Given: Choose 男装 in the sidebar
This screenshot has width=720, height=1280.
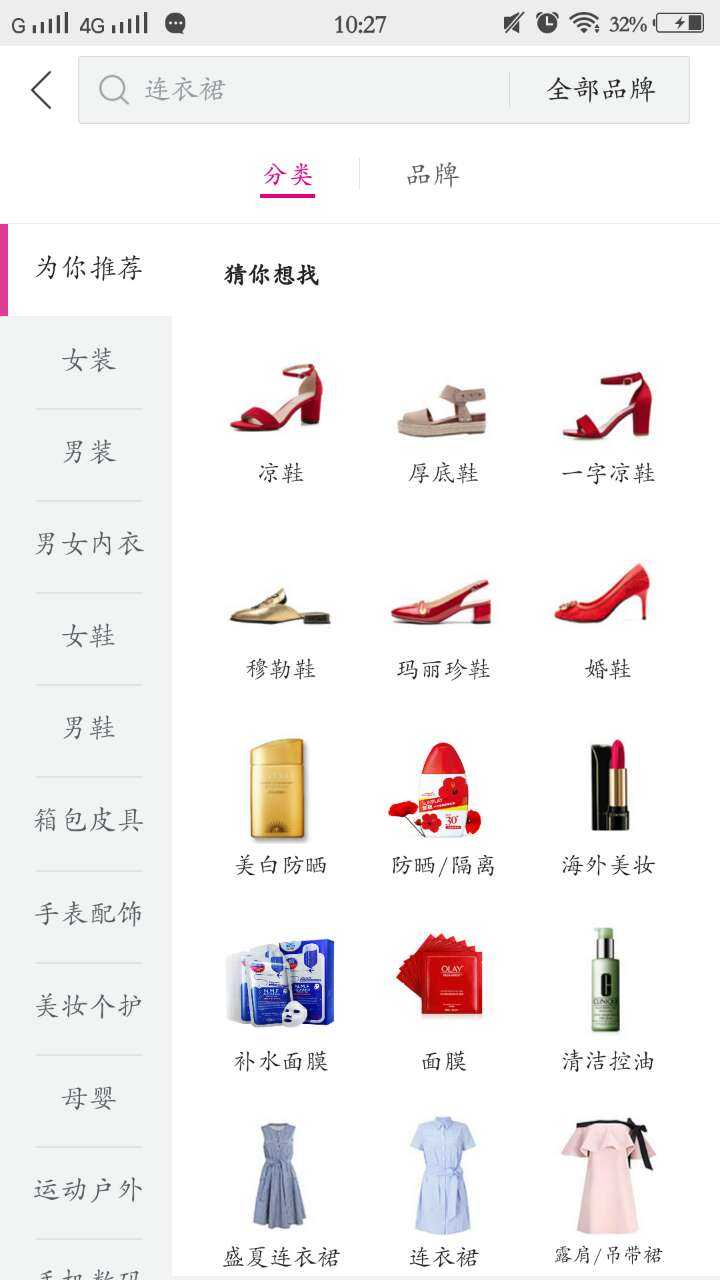Looking at the screenshot, I should pyautogui.click(x=88, y=452).
